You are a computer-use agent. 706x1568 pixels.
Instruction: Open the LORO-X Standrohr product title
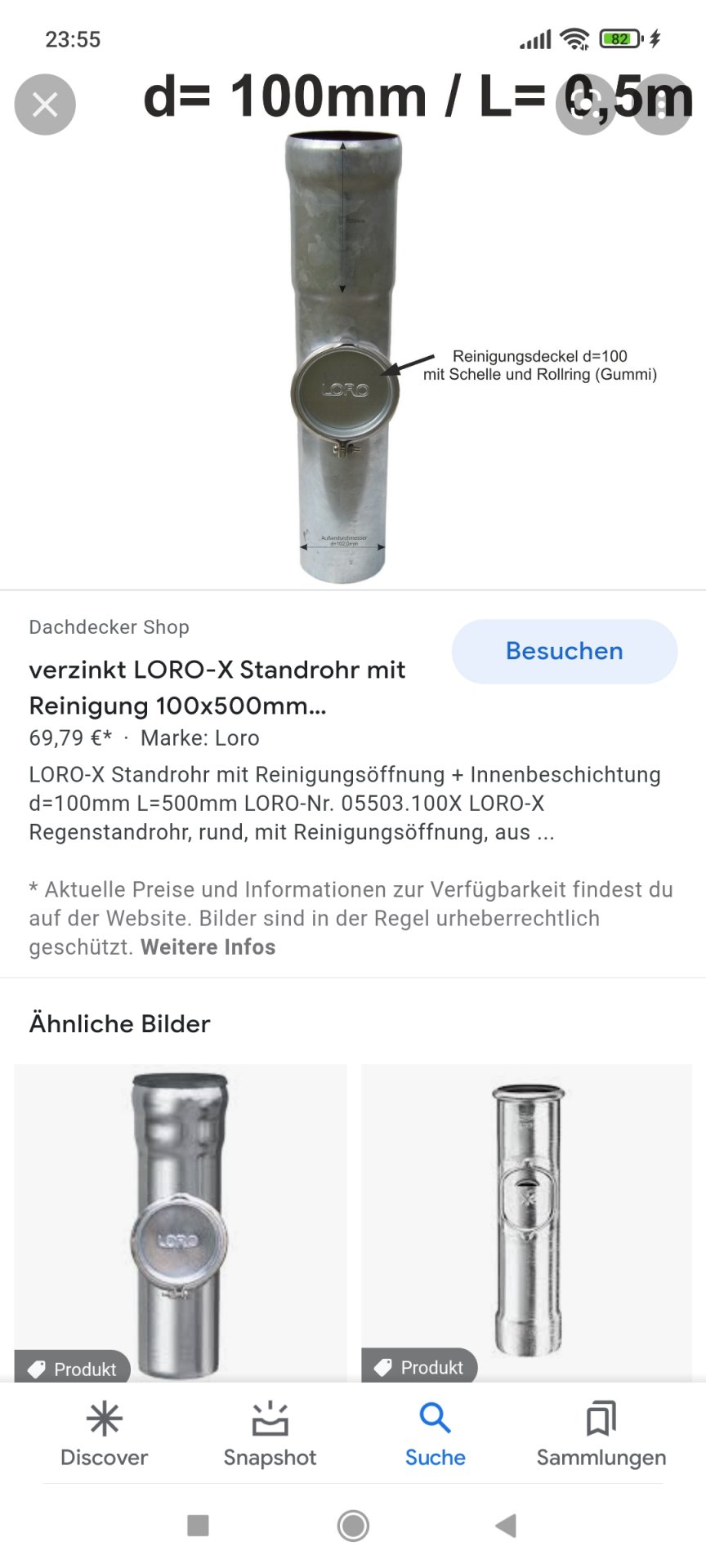pyautogui.click(x=217, y=687)
